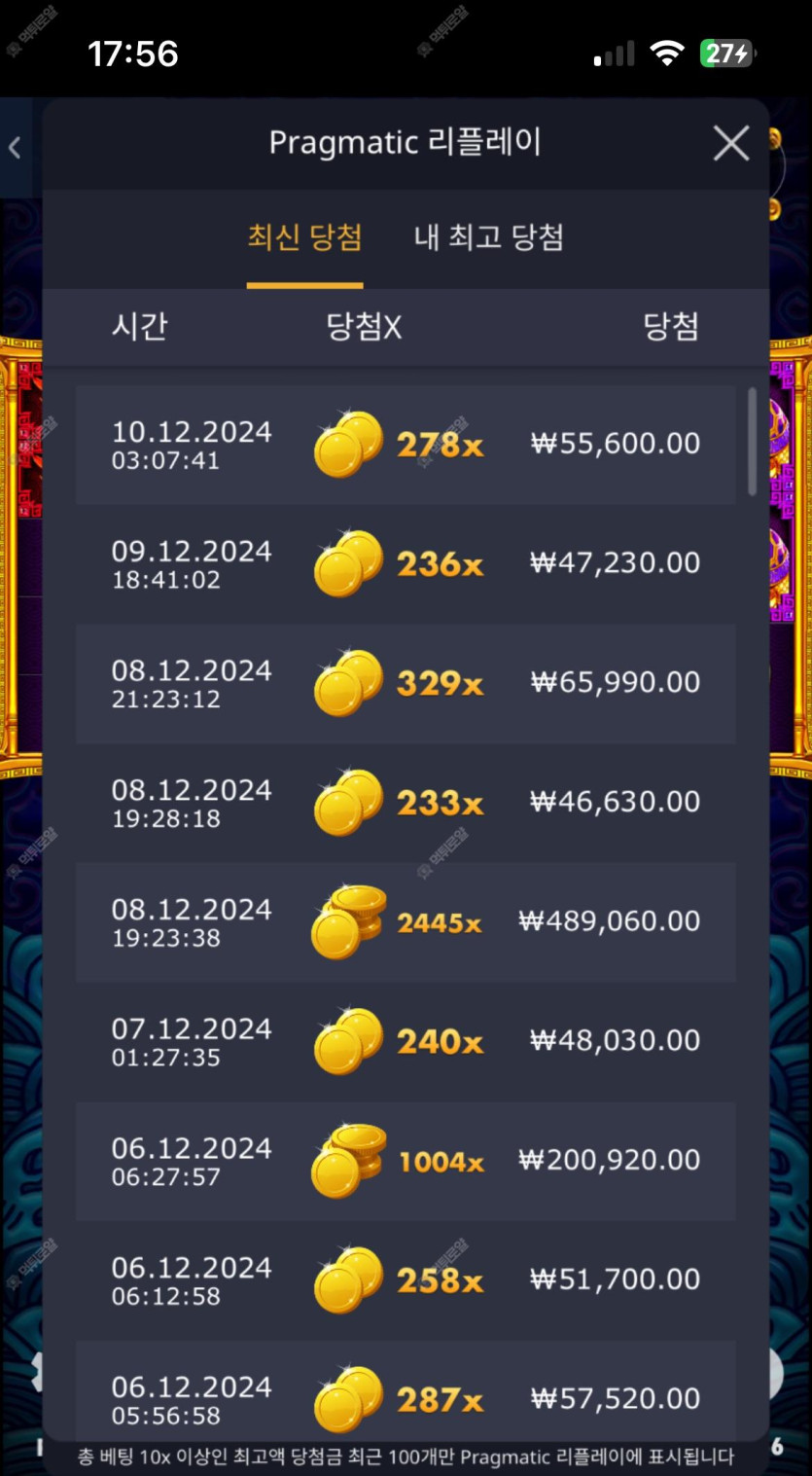The height and width of the screenshot is (1476, 812).
Task: Open the 258x replay from 06:12:58
Action: 406,1280
